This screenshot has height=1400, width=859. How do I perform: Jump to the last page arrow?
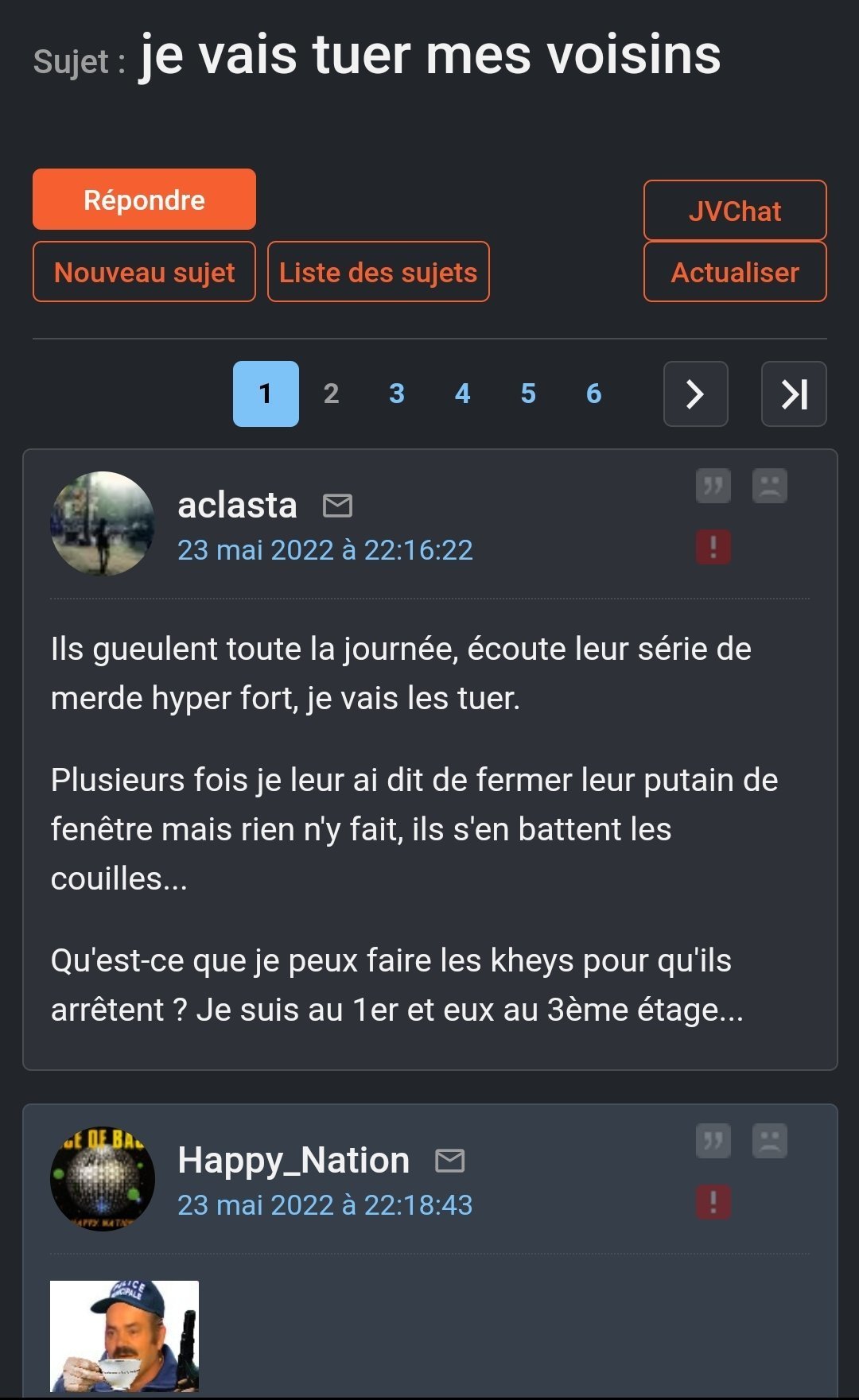point(794,394)
